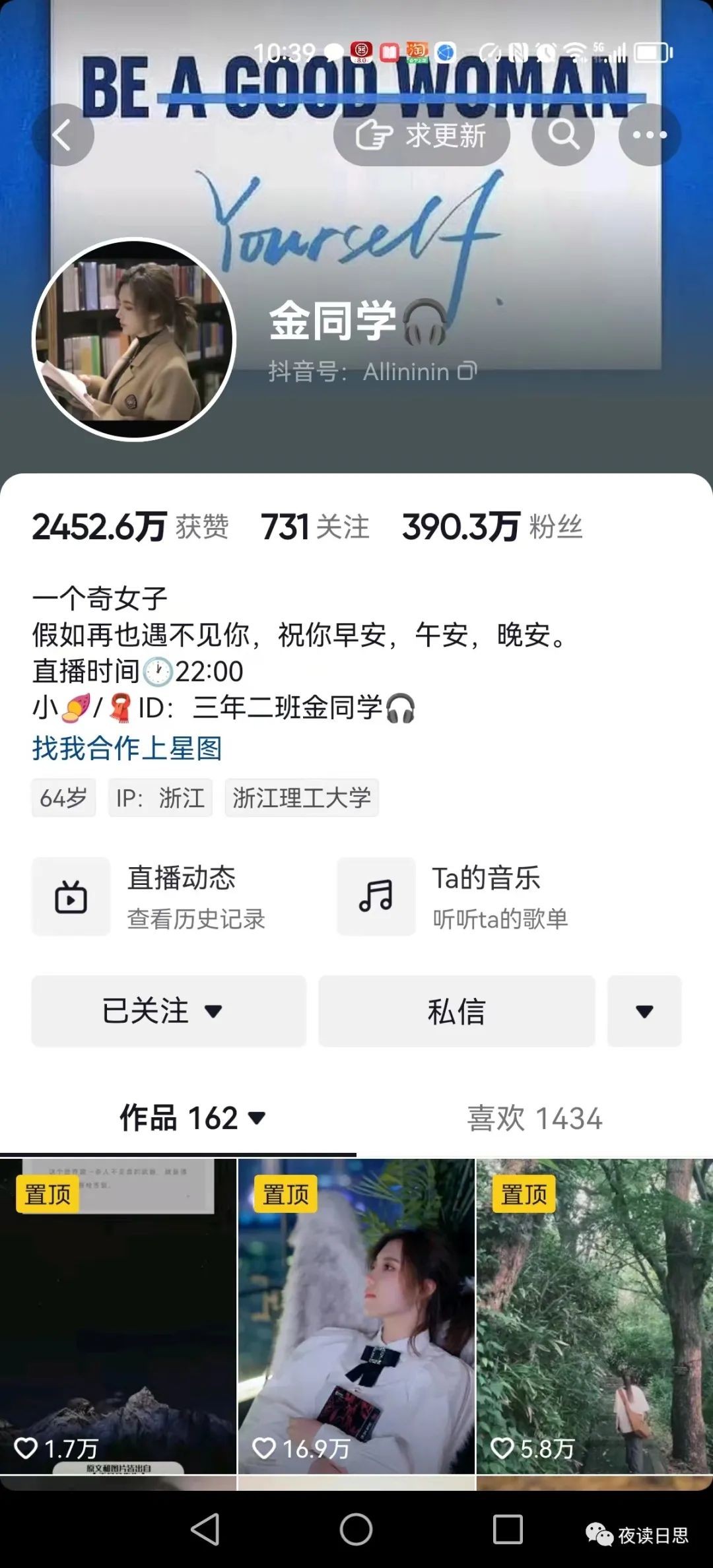Select the 作品 162 tab
The height and width of the screenshot is (1568, 713).
pos(191,1118)
